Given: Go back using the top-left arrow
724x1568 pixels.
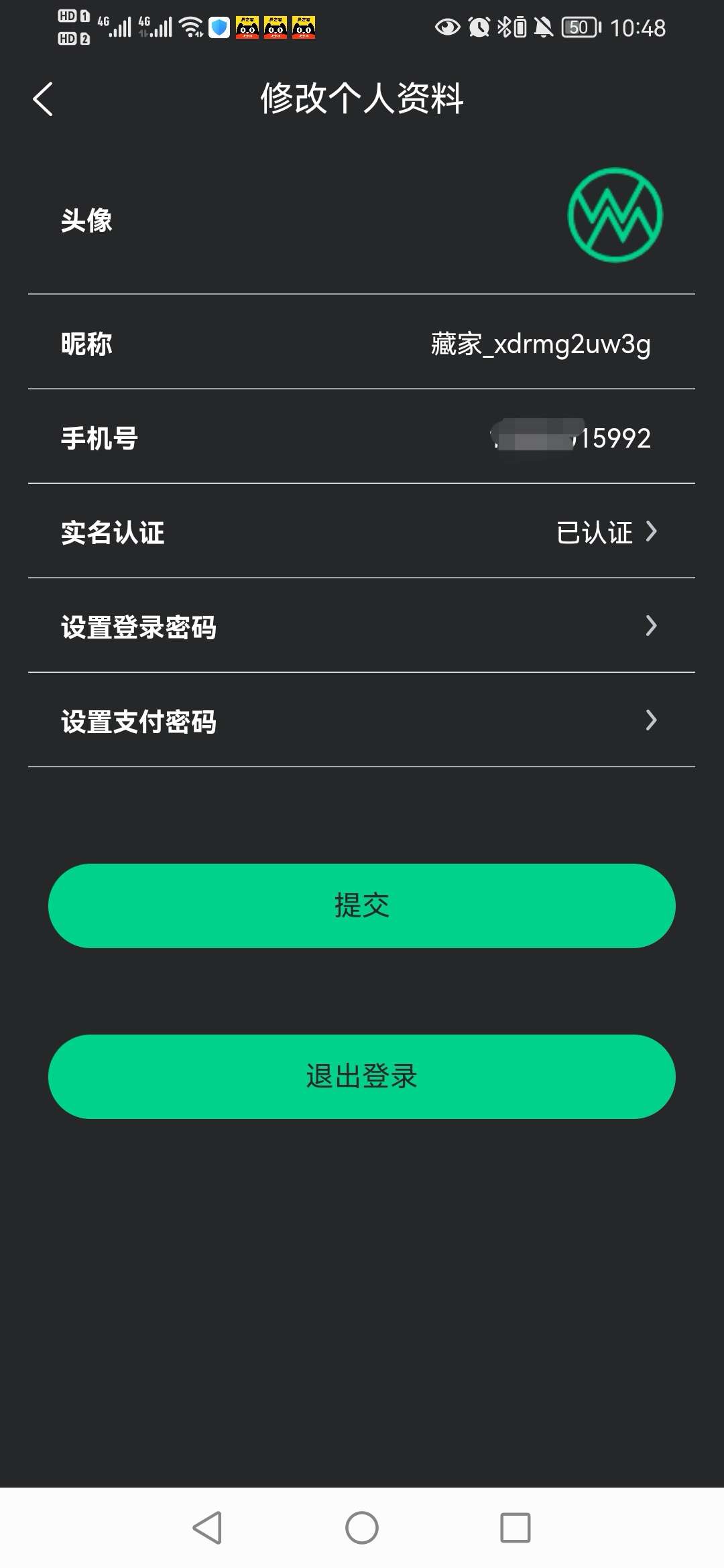Looking at the screenshot, I should click(x=43, y=99).
